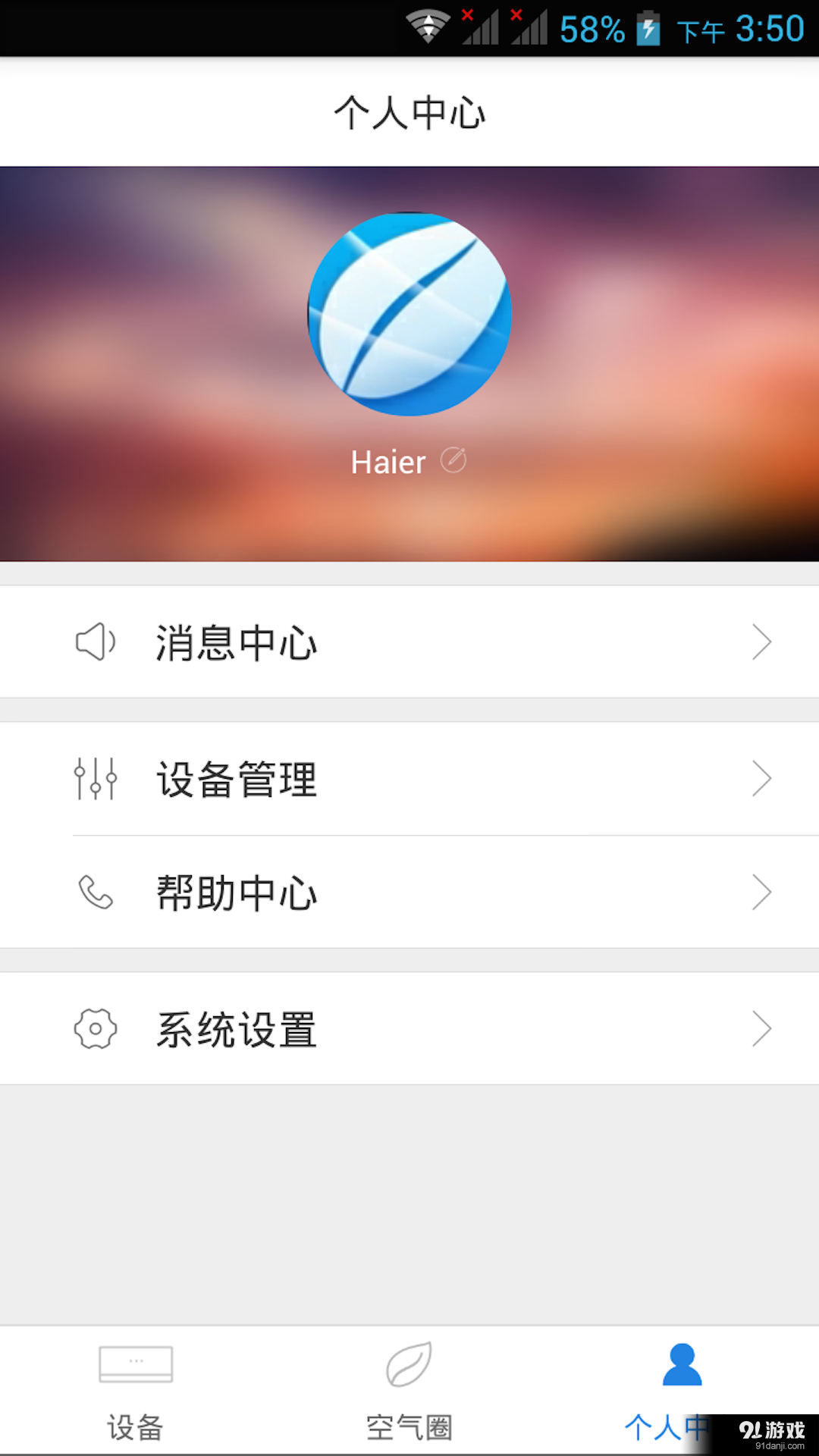Viewport: 819px width, 1456px height.
Task: Expand the 设备管理 row chevron
Action: click(x=762, y=778)
